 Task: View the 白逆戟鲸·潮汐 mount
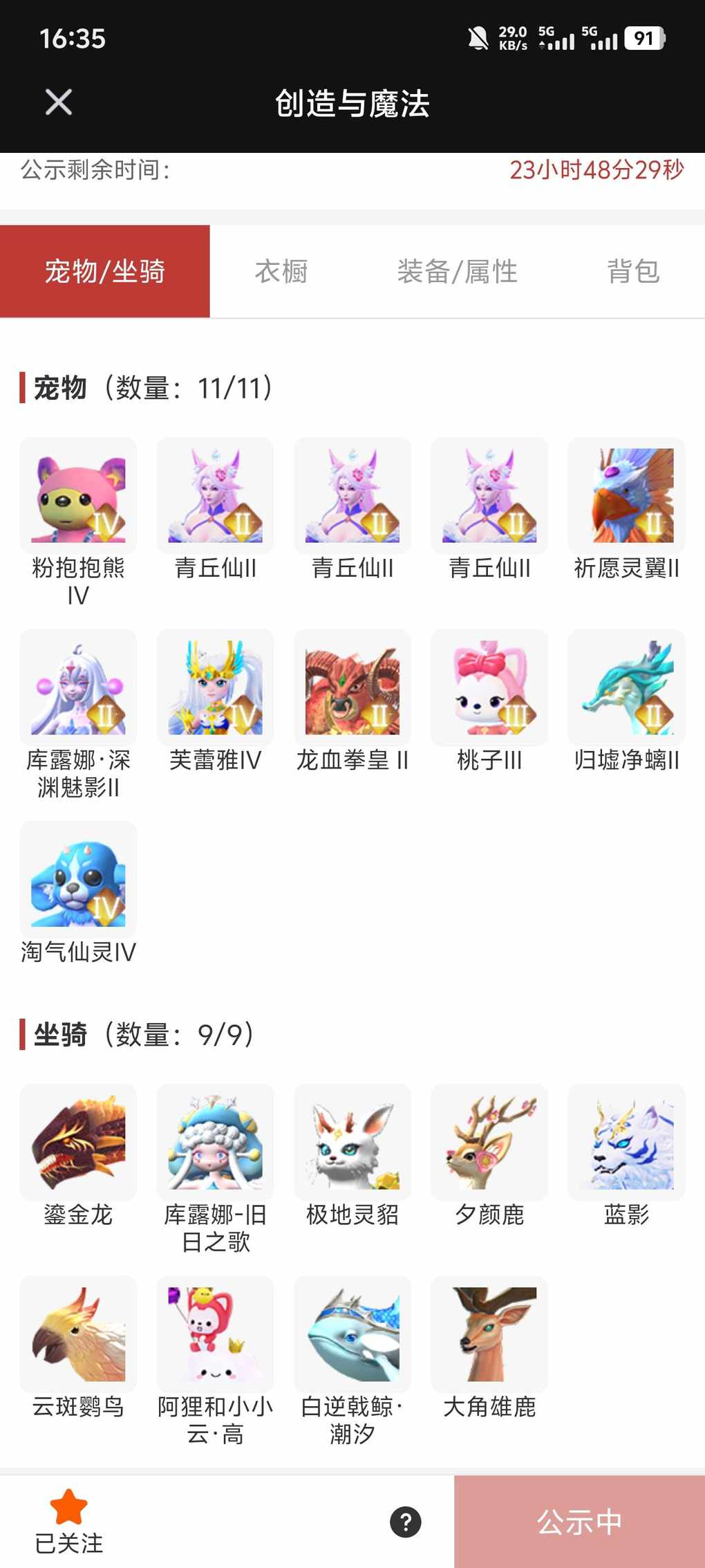pos(352,1334)
